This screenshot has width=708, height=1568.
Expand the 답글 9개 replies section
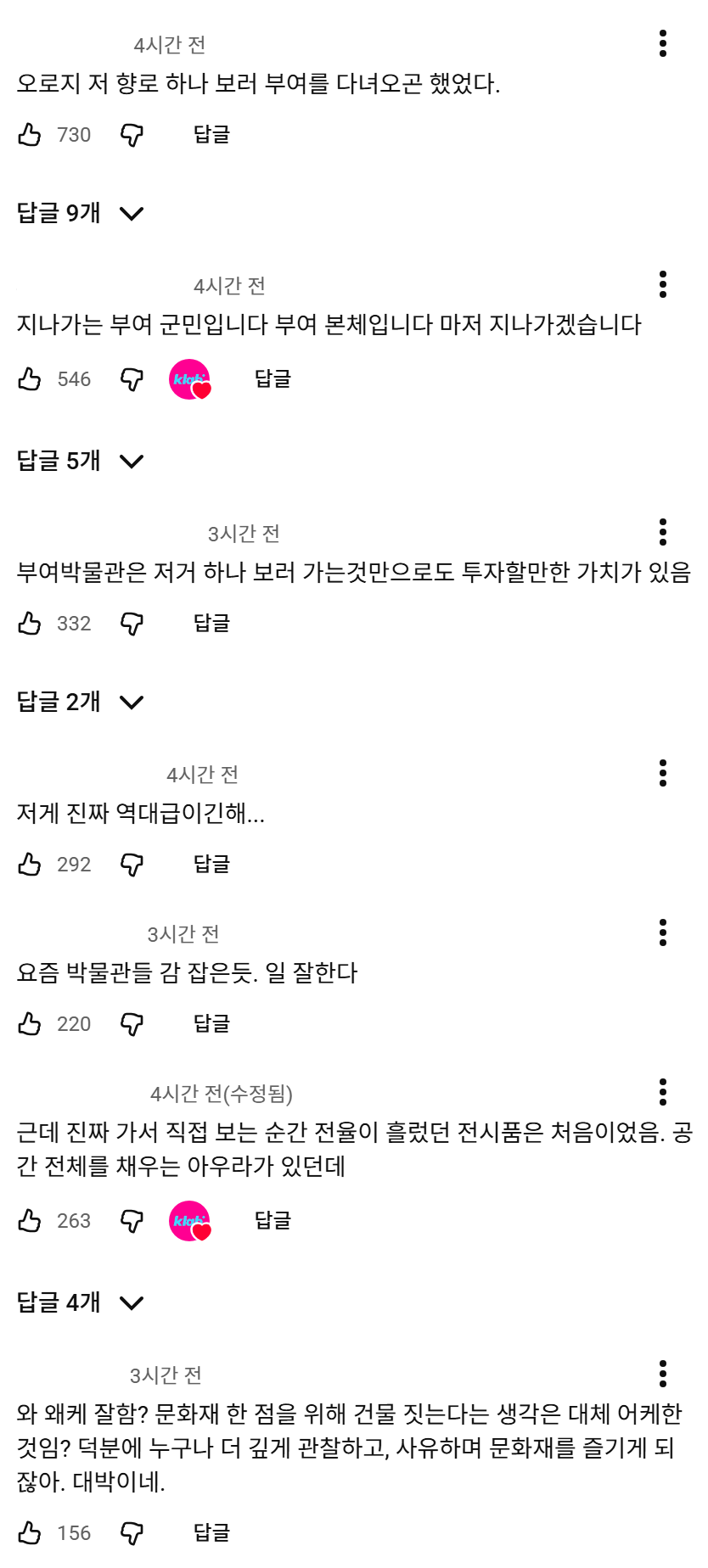(76, 214)
